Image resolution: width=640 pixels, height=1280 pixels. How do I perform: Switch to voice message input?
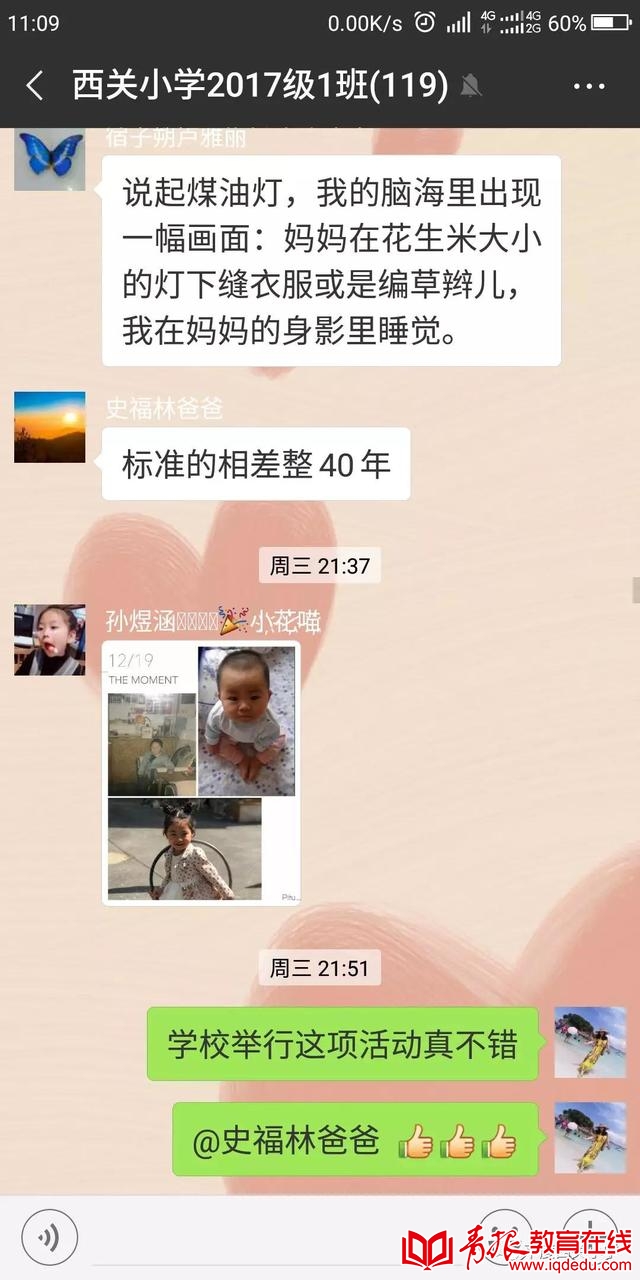pos(49,1236)
